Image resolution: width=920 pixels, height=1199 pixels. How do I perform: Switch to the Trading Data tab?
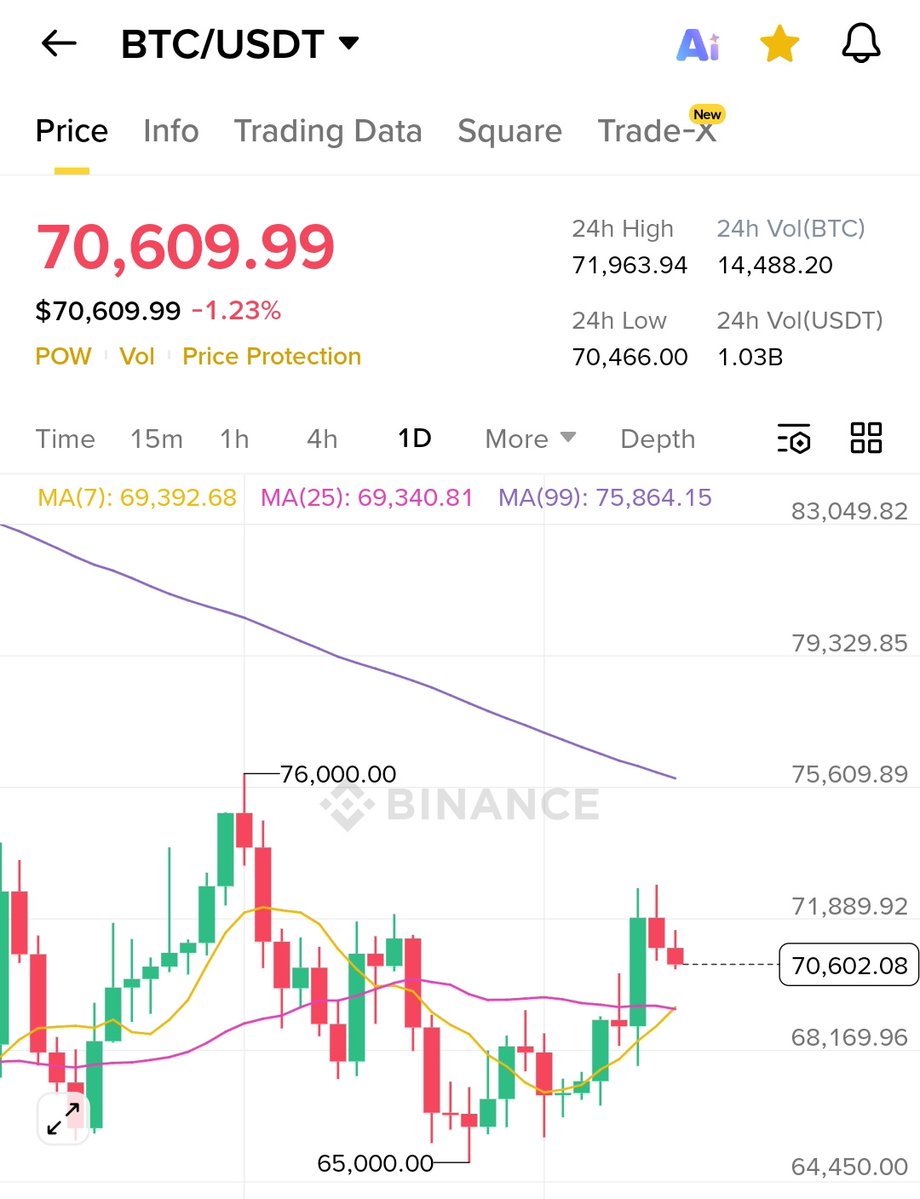328,131
